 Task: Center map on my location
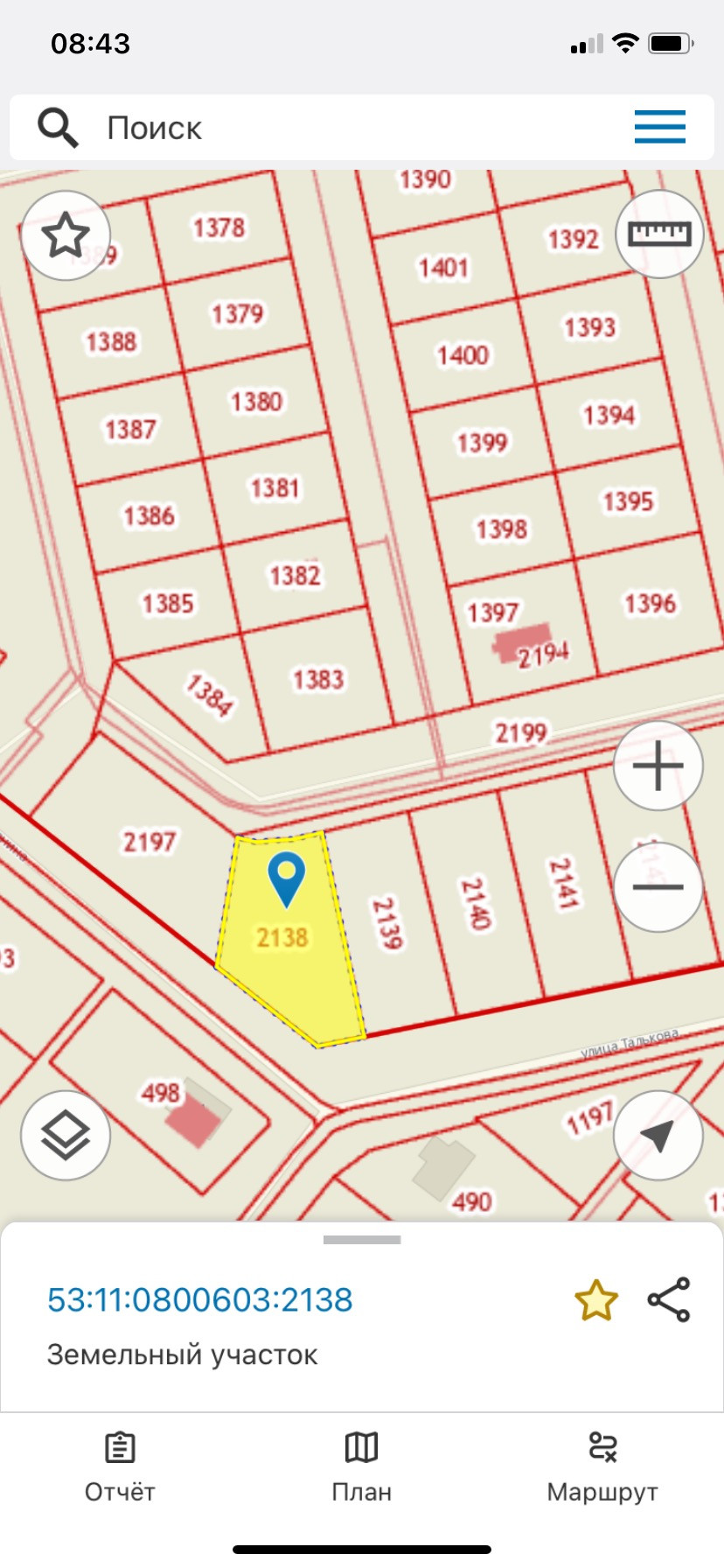pos(658,1136)
